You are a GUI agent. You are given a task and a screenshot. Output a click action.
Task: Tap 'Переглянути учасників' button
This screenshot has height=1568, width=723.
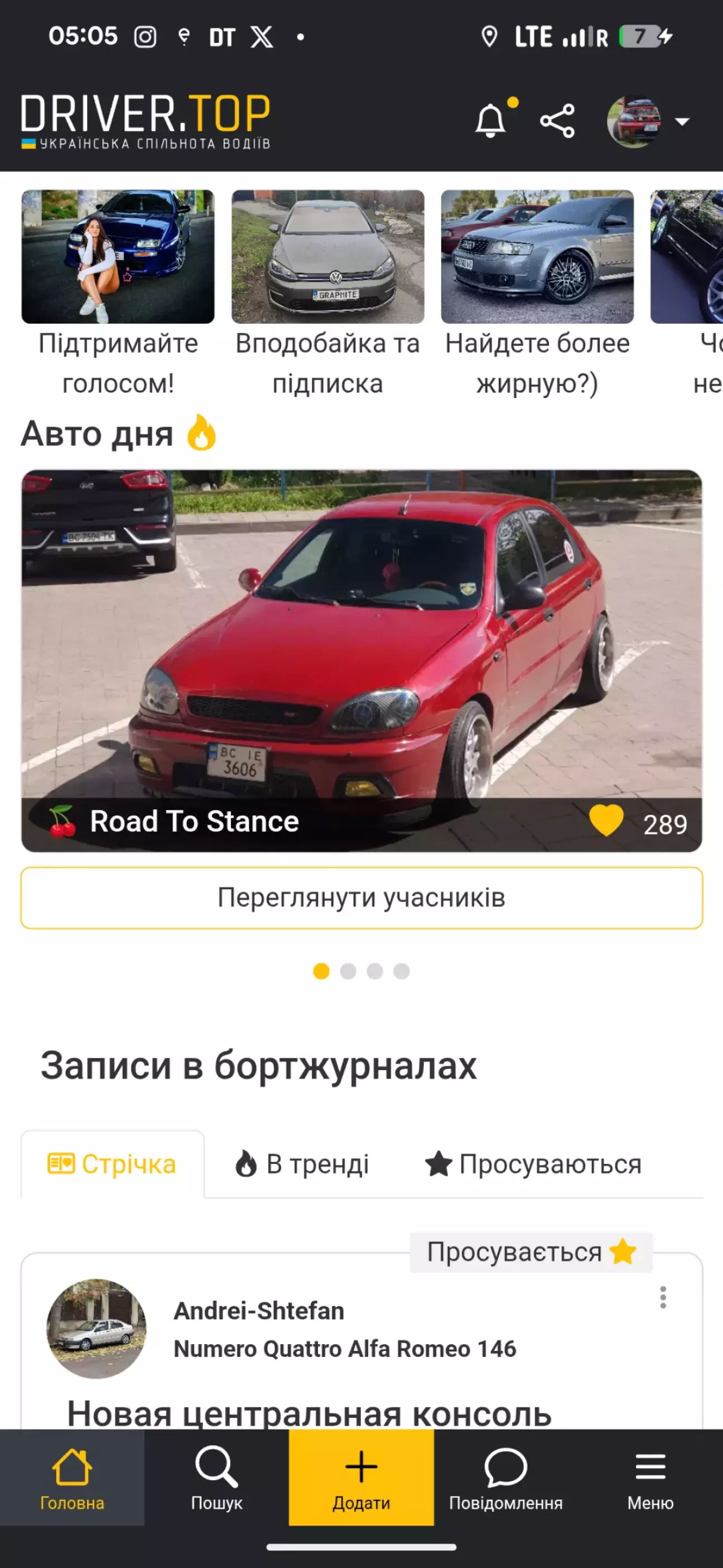[361, 898]
